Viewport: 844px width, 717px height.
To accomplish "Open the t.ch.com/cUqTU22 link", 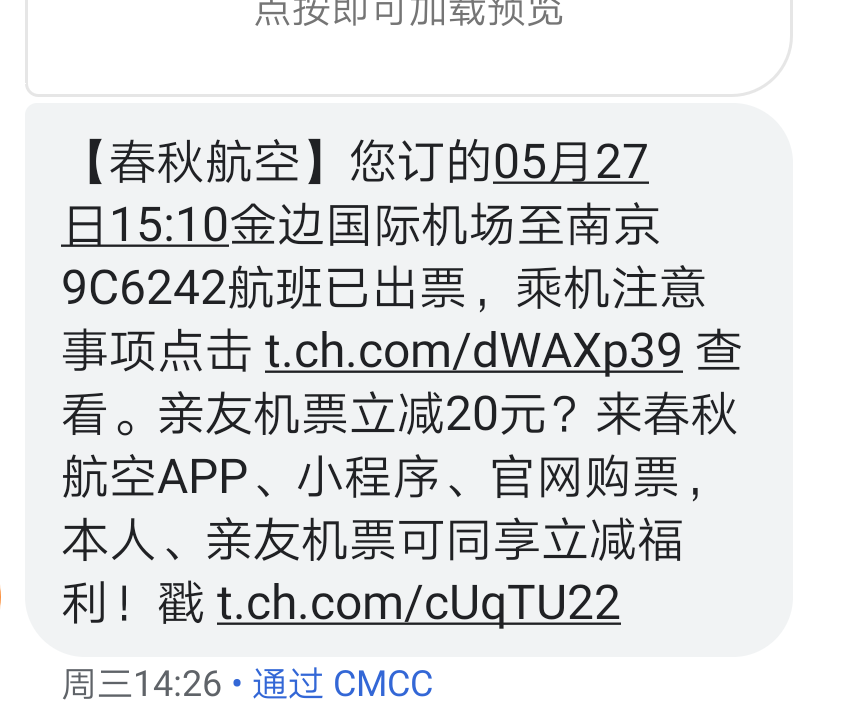I will [418, 603].
